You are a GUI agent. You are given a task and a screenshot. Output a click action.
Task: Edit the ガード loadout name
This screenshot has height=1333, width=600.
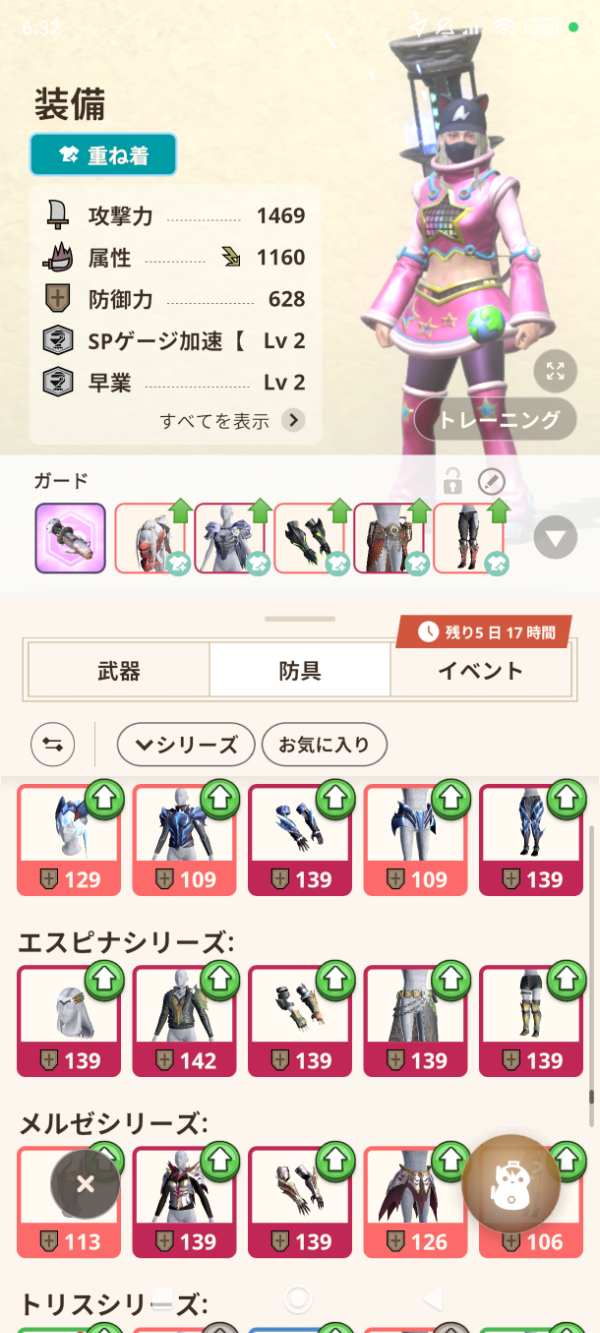pos(491,482)
